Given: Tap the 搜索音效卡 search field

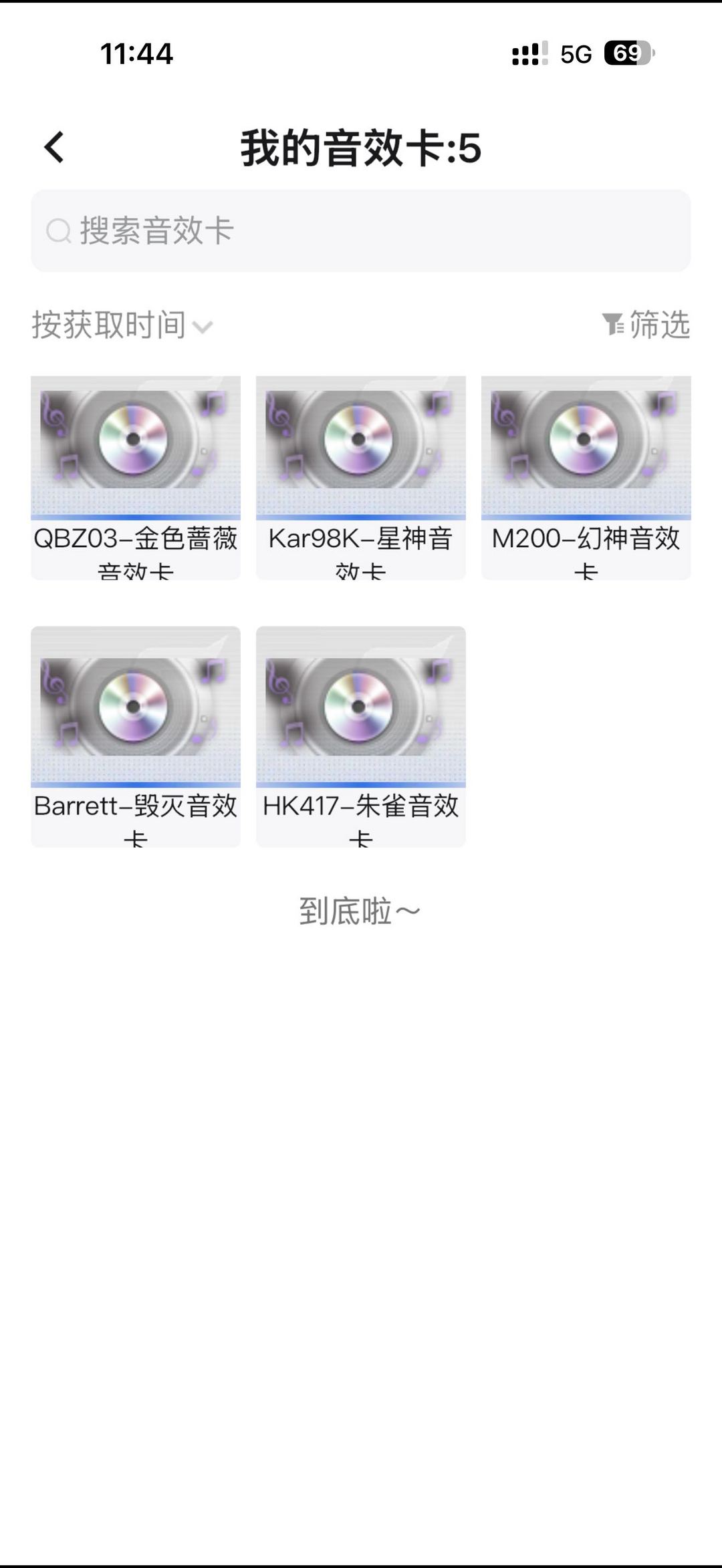Looking at the screenshot, I should coord(361,230).
